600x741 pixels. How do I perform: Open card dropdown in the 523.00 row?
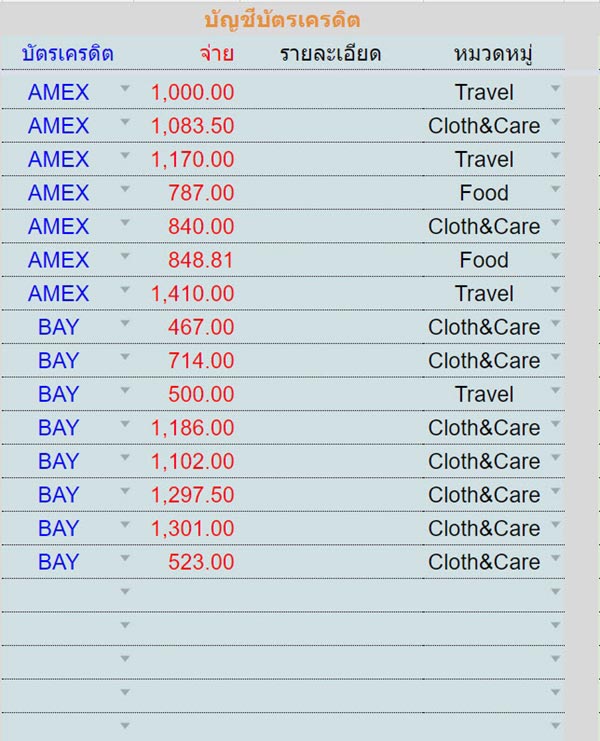tap(125, 557)
